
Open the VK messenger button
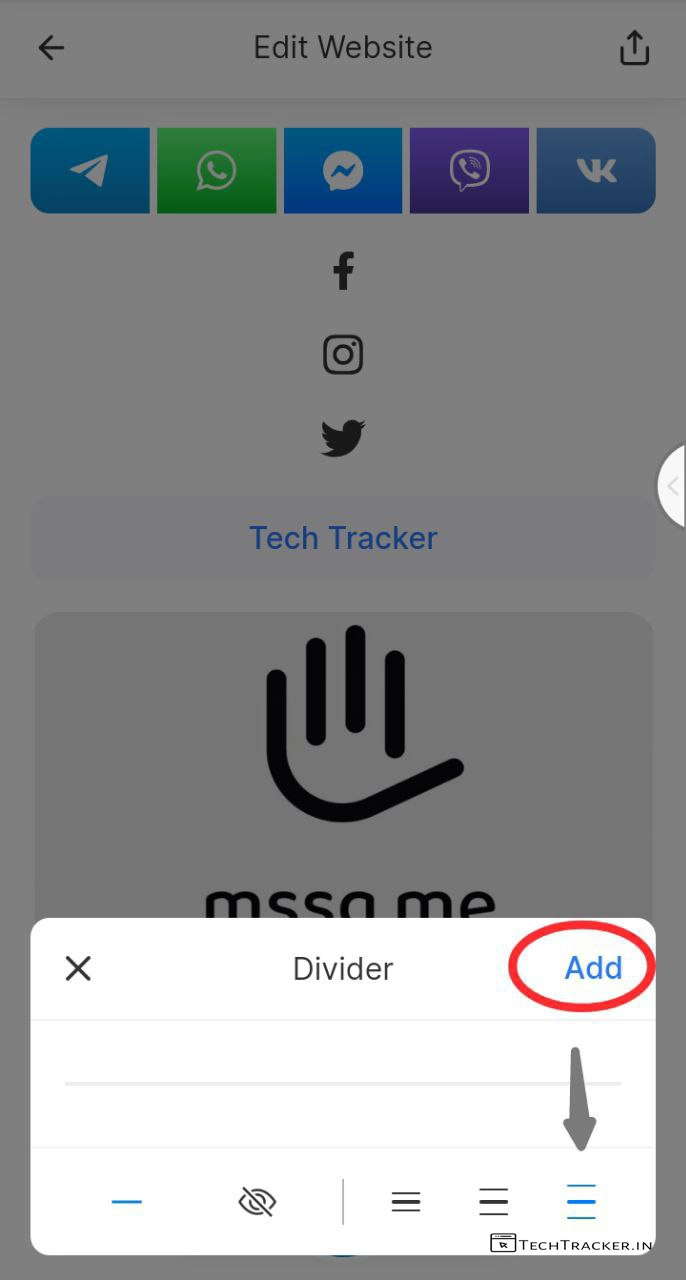[596, 171]
